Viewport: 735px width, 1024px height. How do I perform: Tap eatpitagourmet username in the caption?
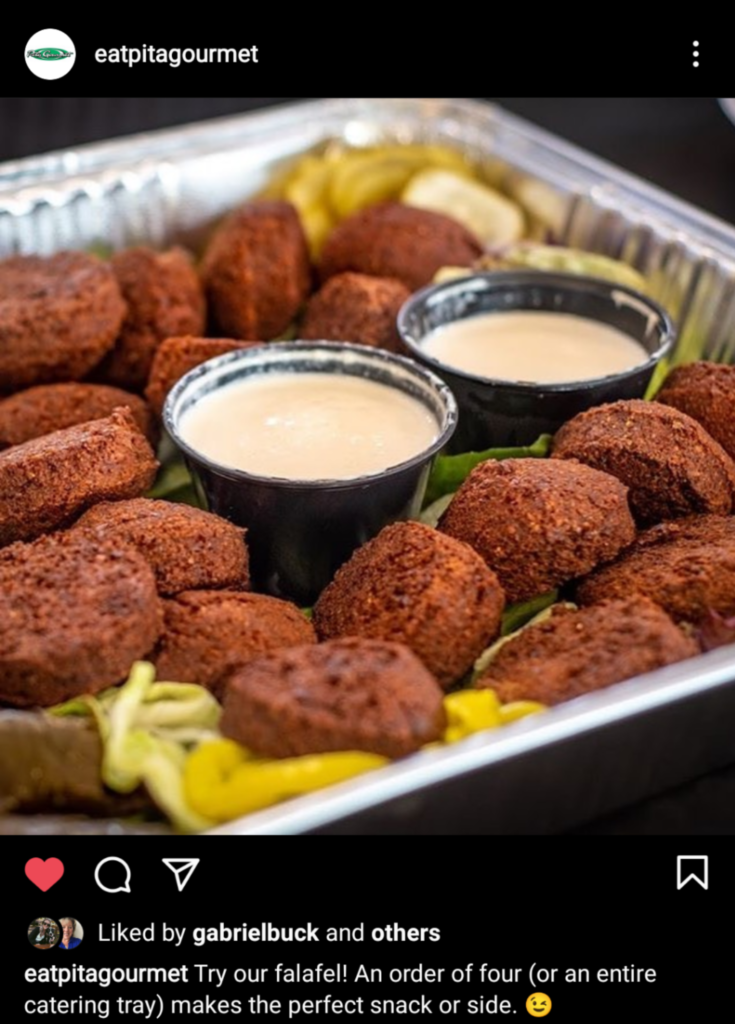(106, 973)
